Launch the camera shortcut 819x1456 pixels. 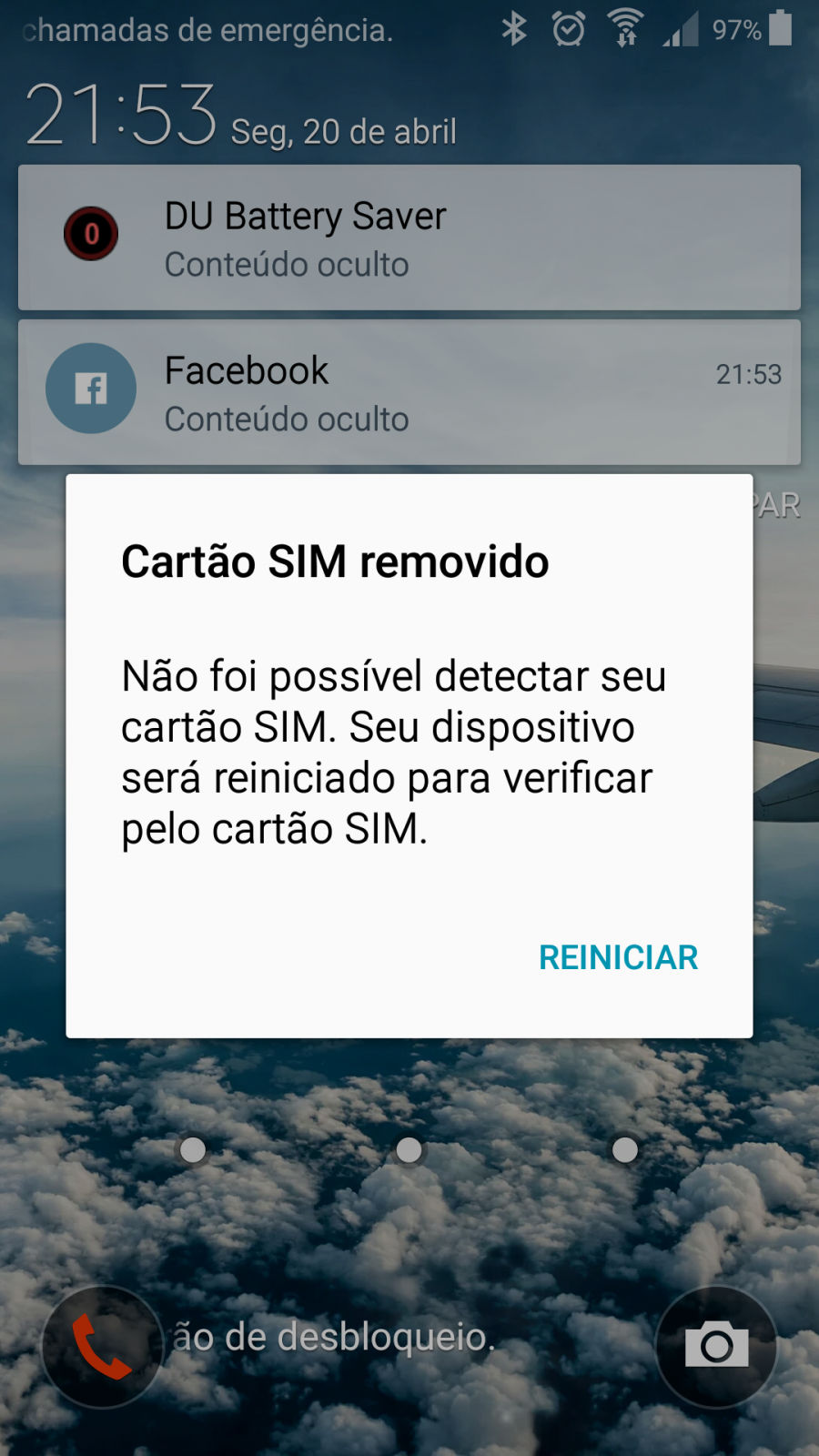coord(717,1347)
